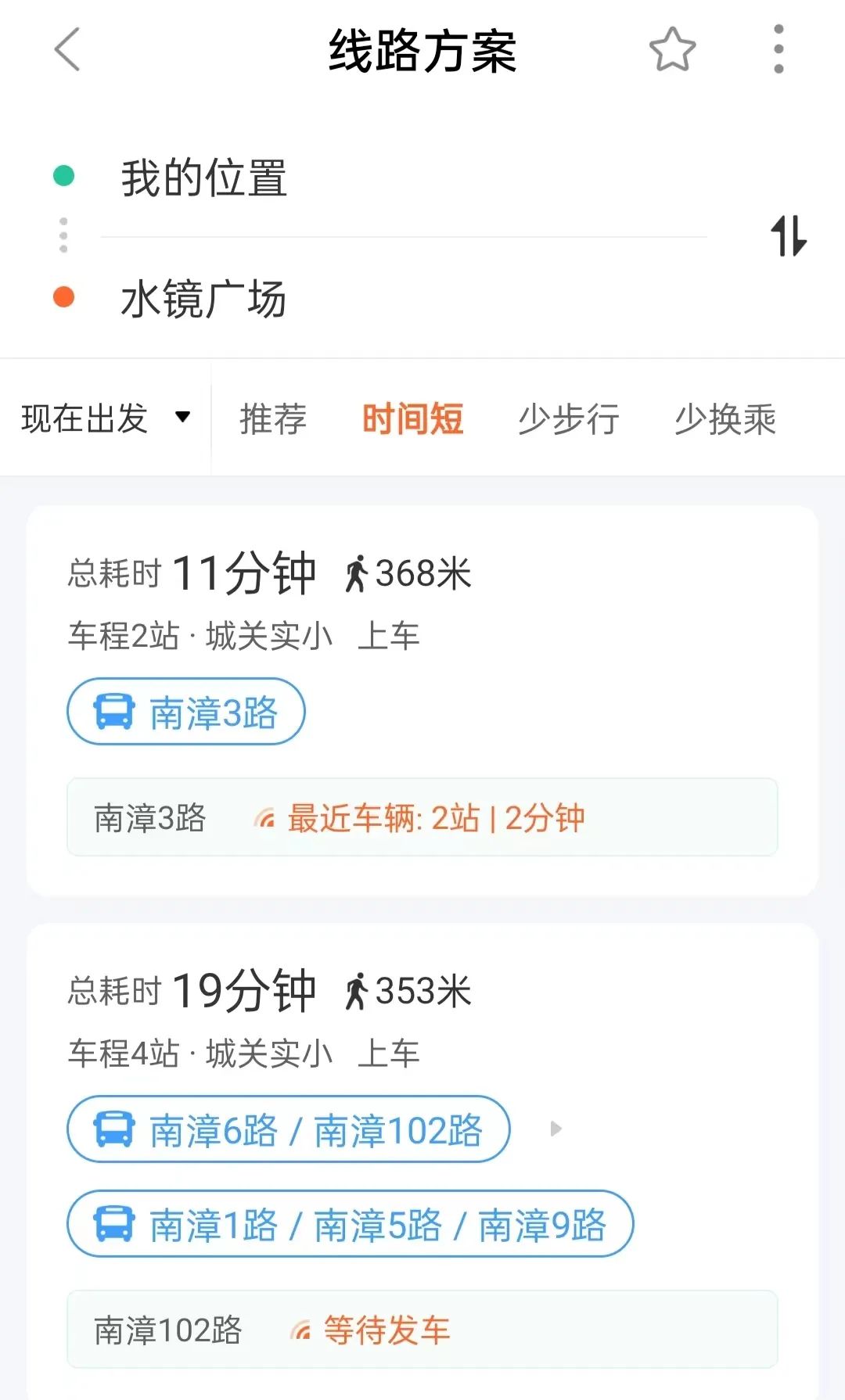Go back using the top-left arrow

pos(67,49)
